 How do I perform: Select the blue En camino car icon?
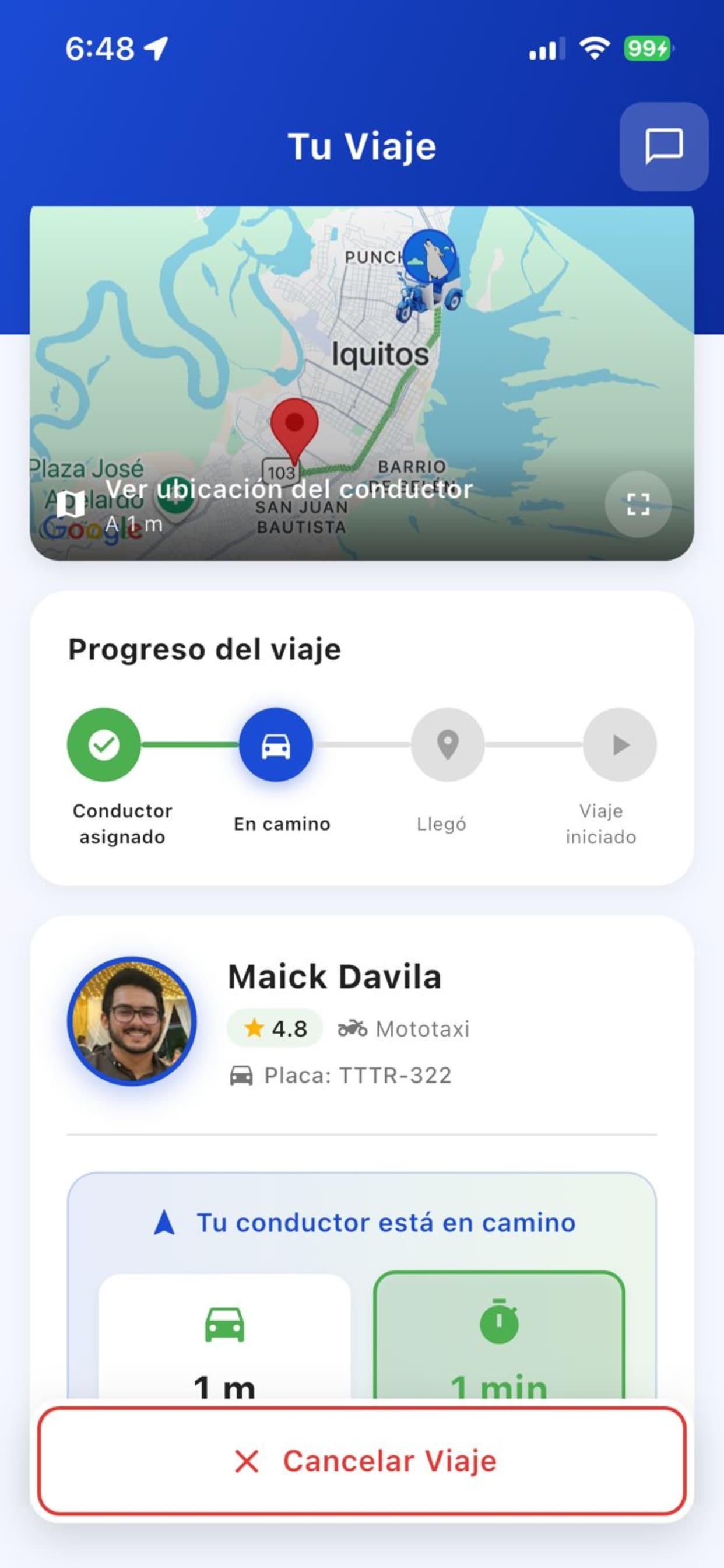(276, 745)
